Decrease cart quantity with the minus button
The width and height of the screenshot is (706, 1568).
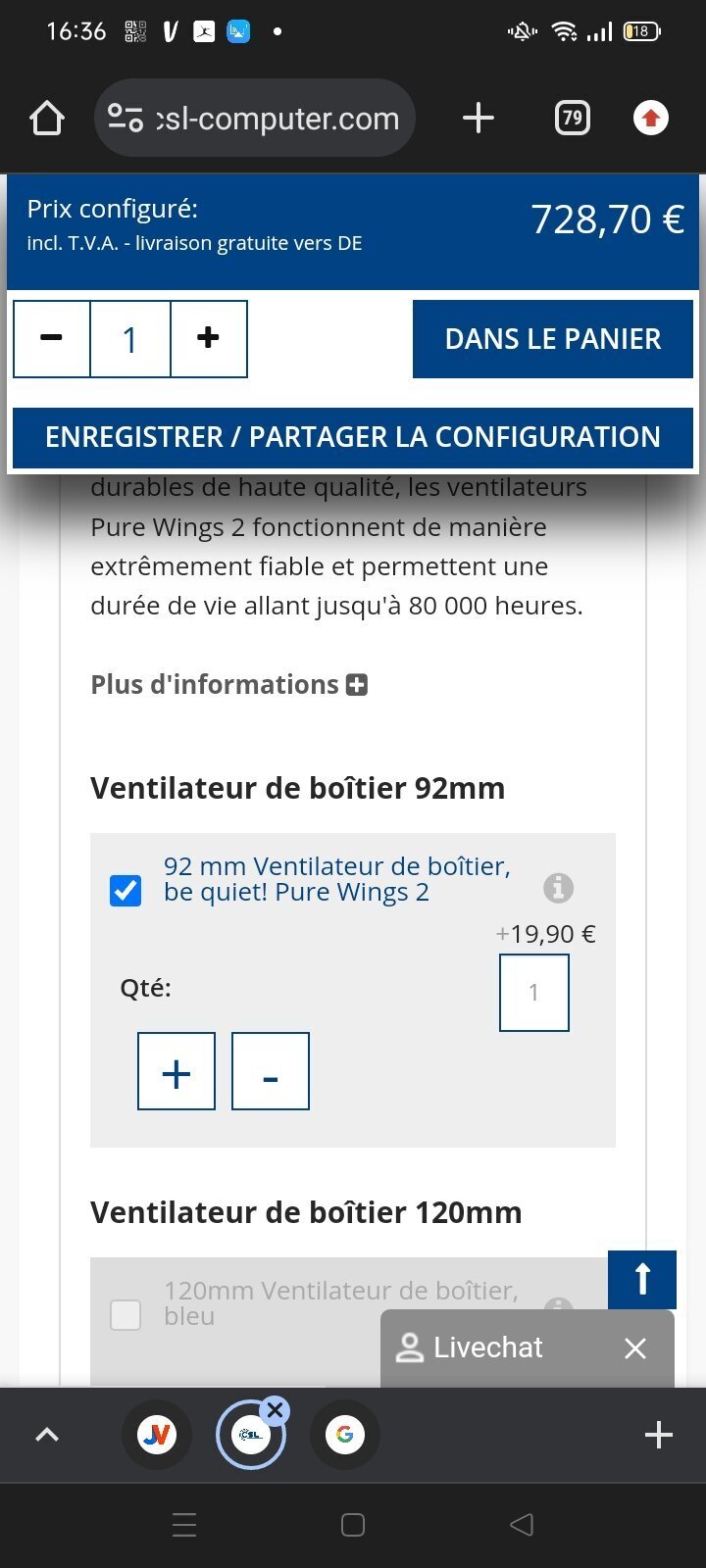coord(52,339)
